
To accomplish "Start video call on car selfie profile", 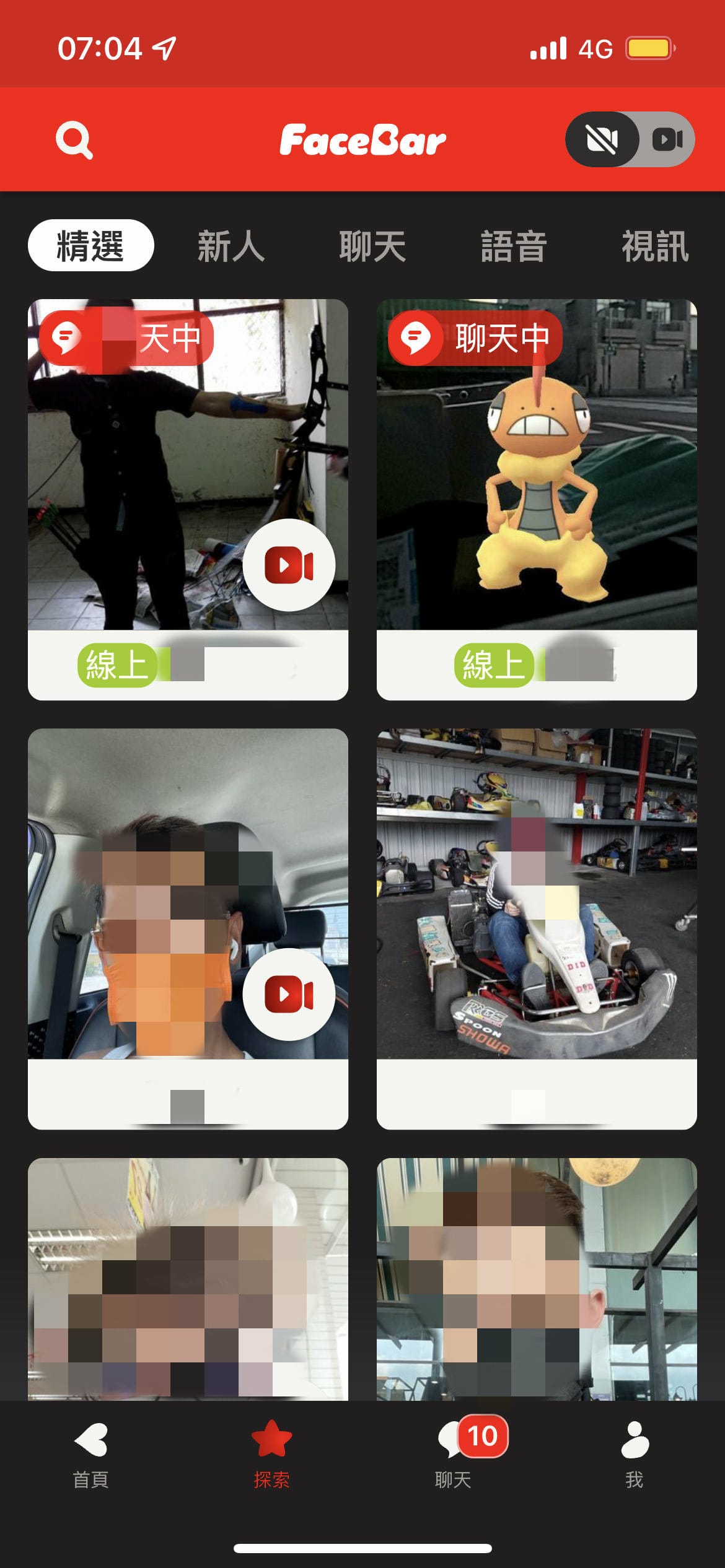I will pos(289,994).
